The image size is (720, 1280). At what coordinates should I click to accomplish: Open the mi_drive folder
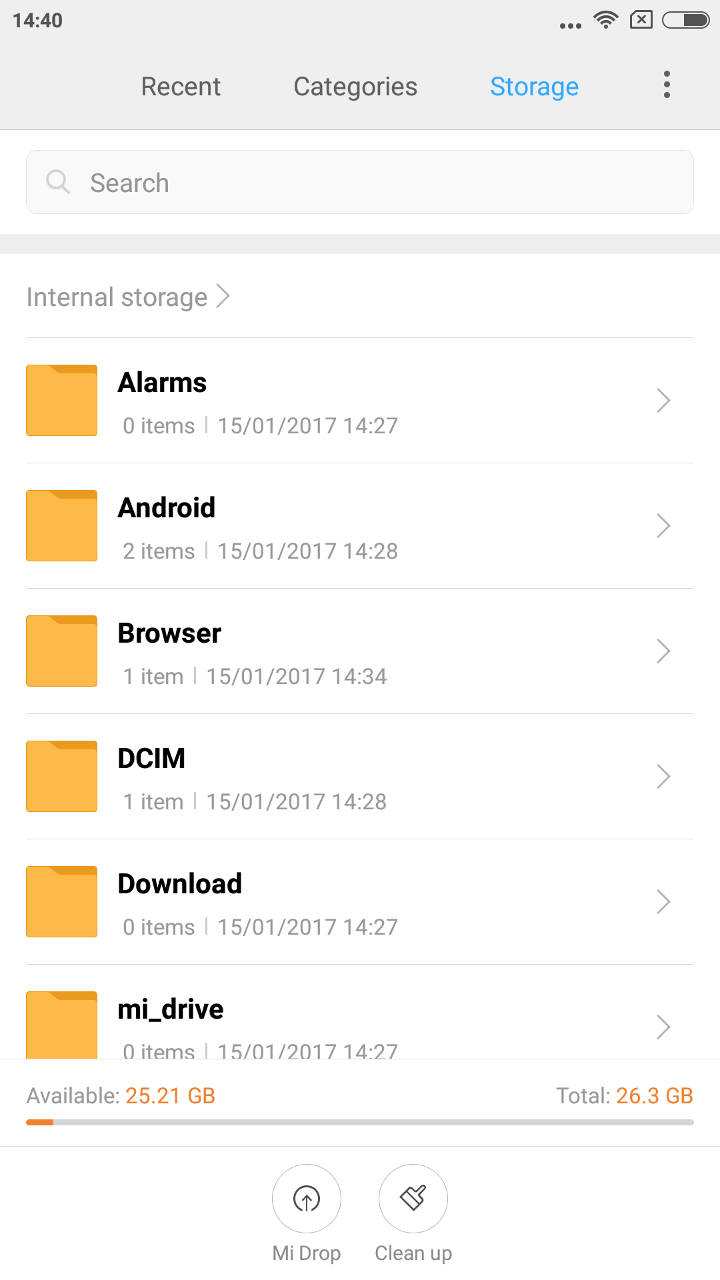click(360, 1022)
